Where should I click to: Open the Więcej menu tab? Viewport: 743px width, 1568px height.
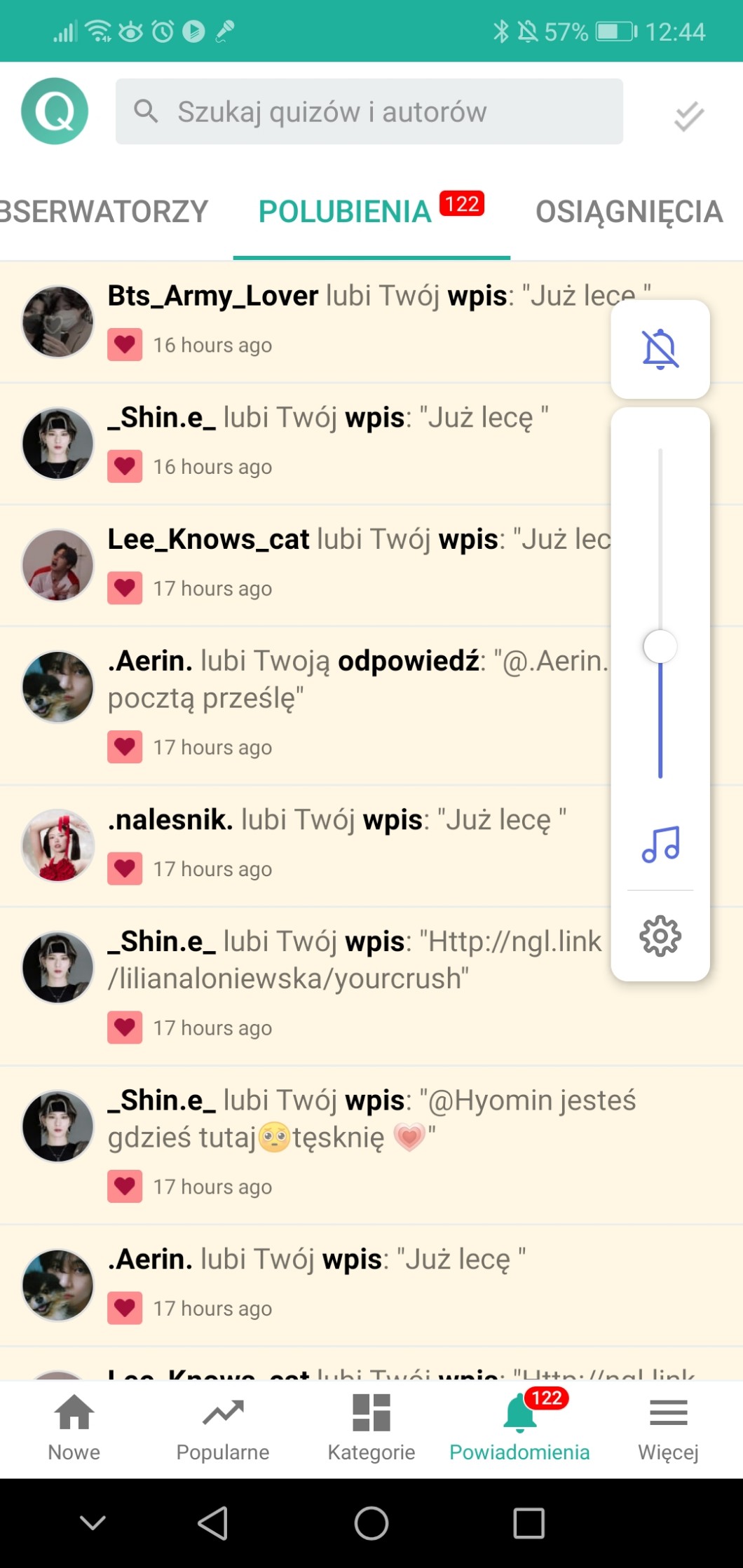click(668, 1427)
